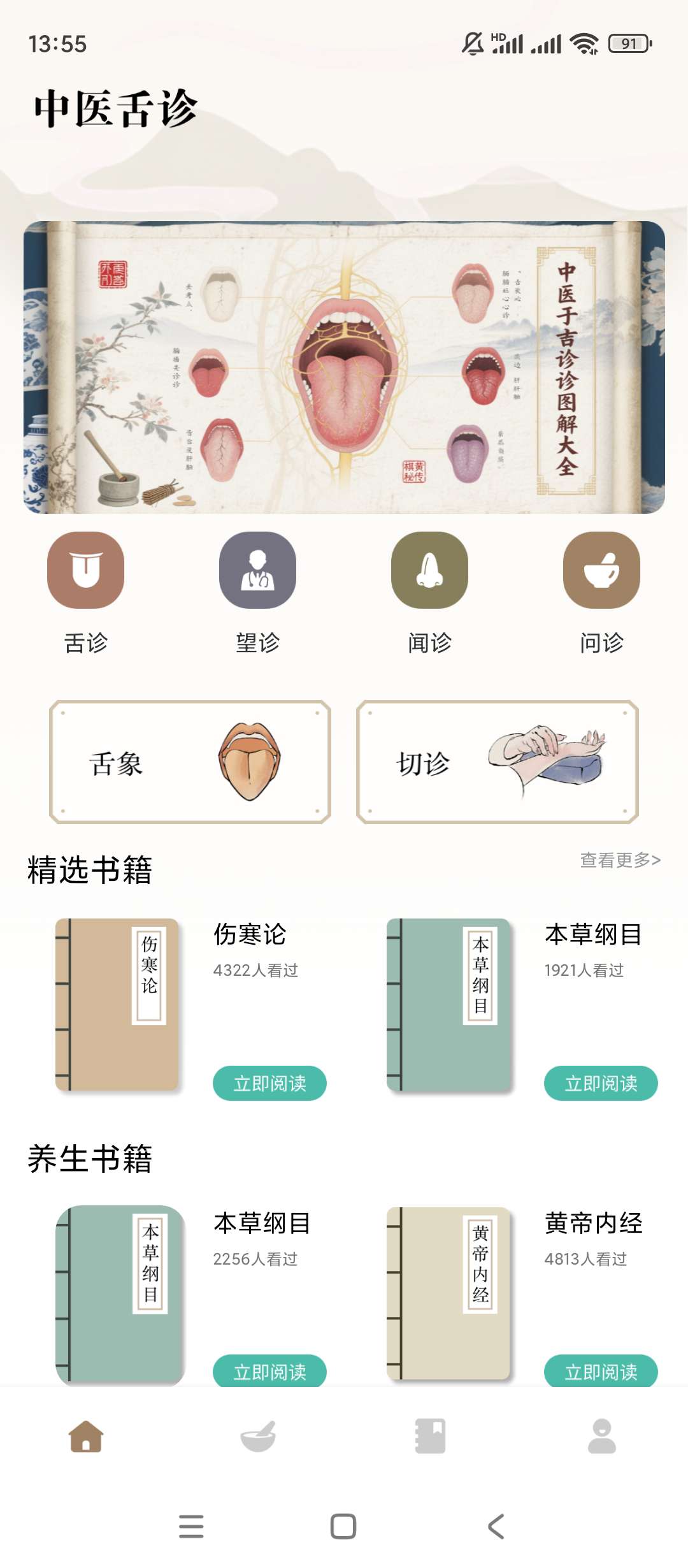The width and height of the screenshot is (688, 1568).
Task: Start reading 本草纲目 in 养生书籍
Action: tap(269, 1371)
